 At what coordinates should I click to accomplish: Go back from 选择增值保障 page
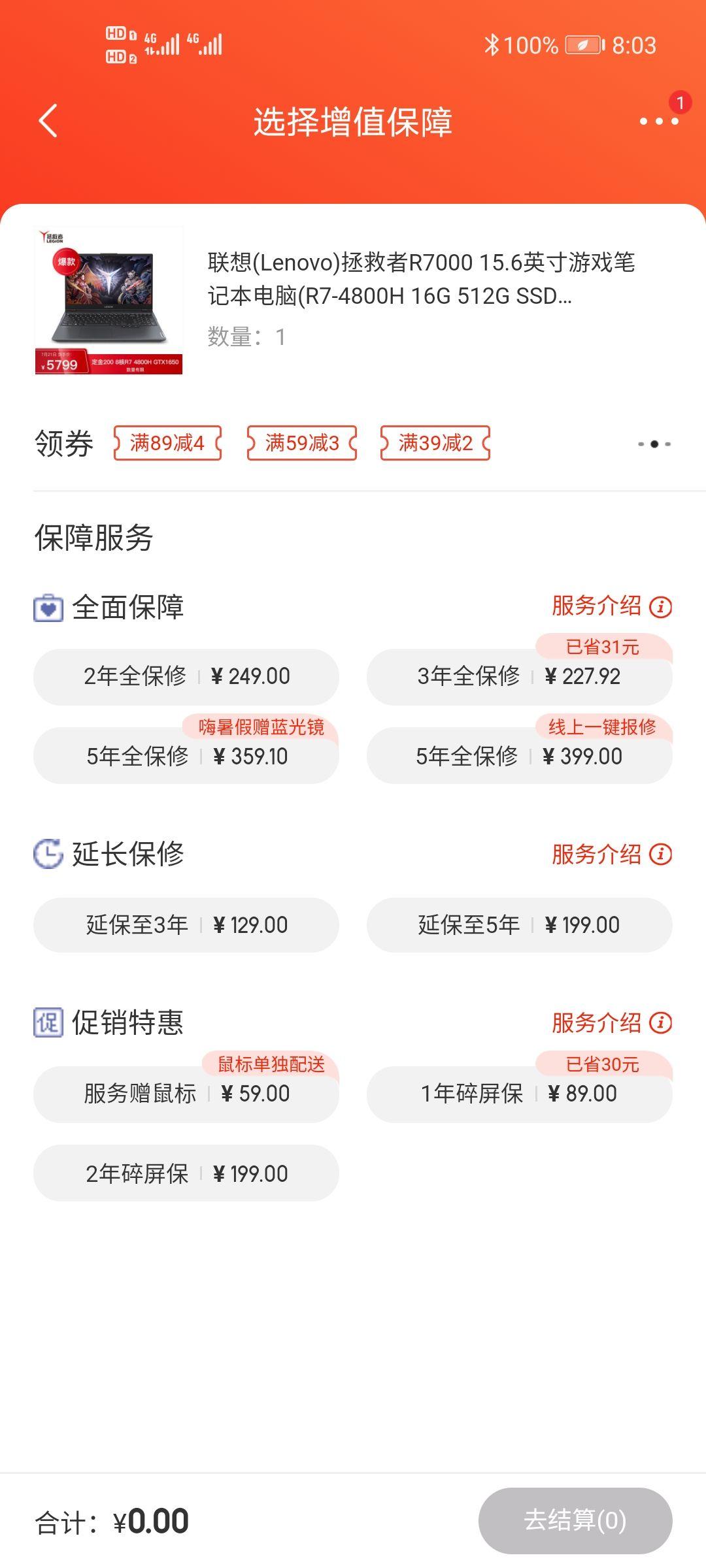(x=48, y=121)
